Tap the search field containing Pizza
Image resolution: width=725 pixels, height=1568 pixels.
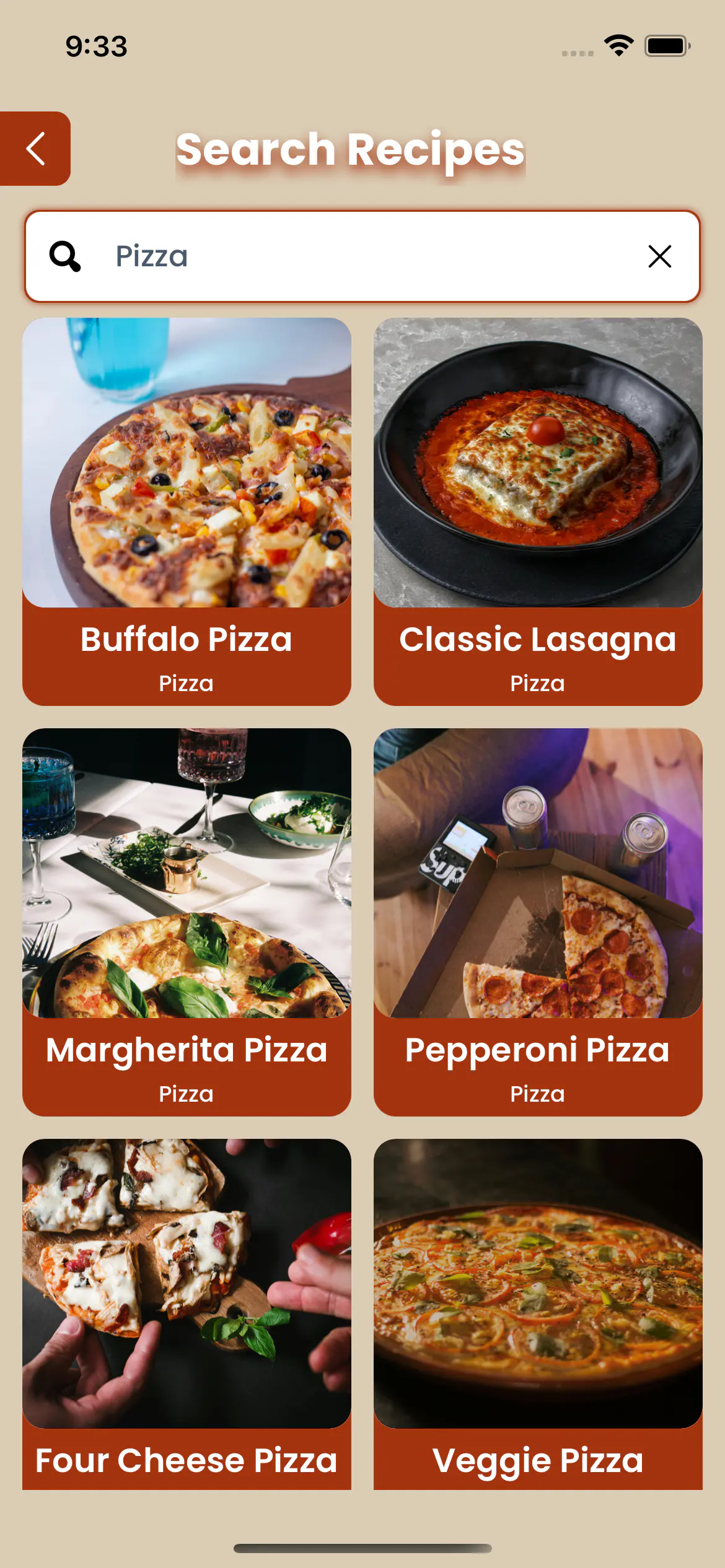point(372,256)
